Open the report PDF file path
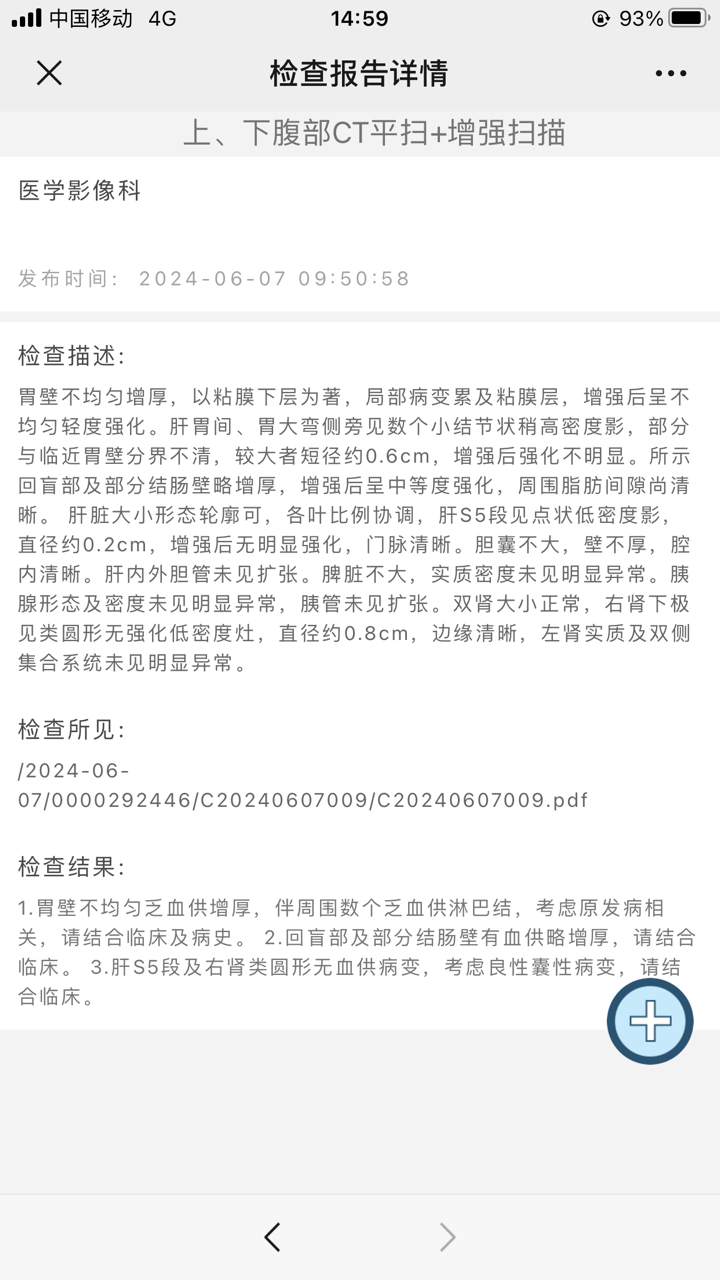 point(303,786)
